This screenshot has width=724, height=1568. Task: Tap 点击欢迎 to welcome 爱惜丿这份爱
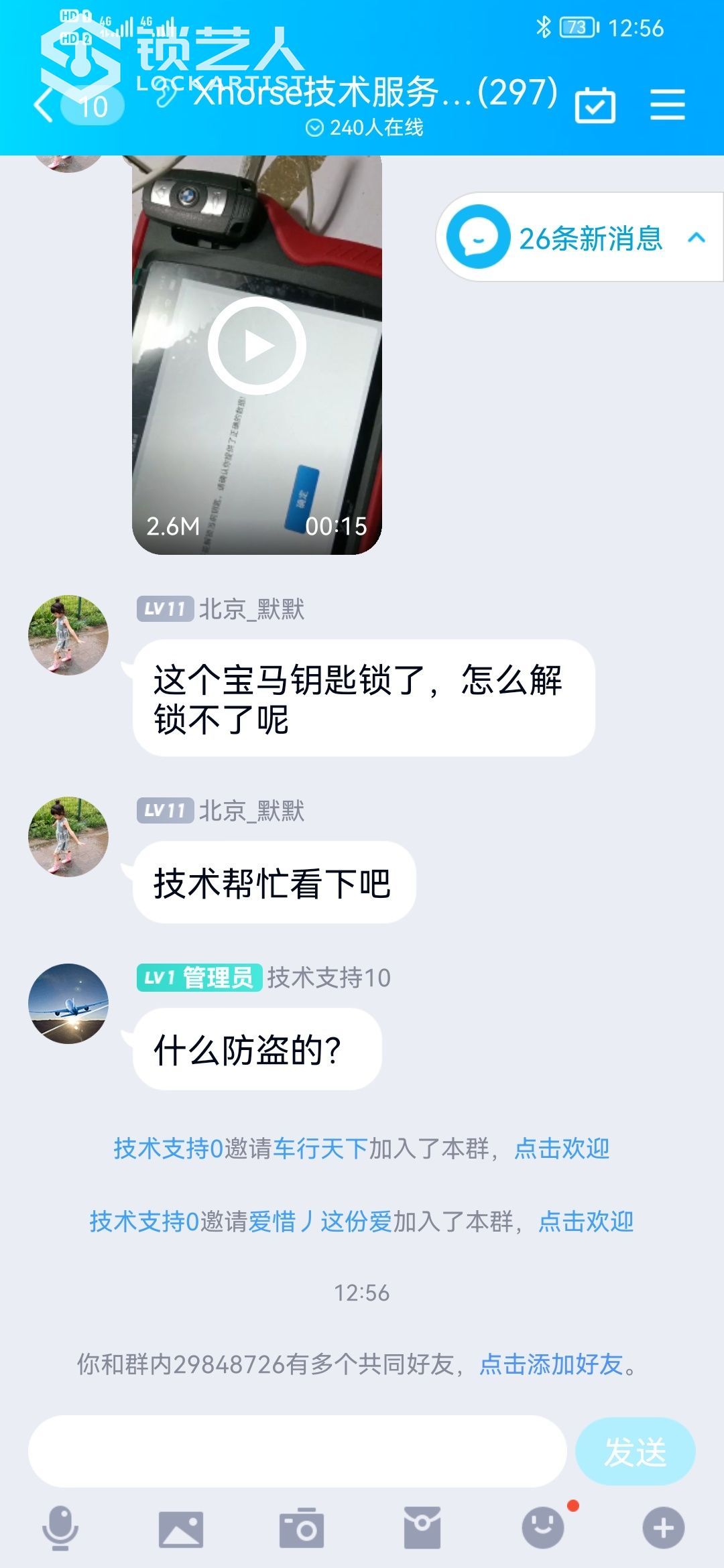(586, 1222)
